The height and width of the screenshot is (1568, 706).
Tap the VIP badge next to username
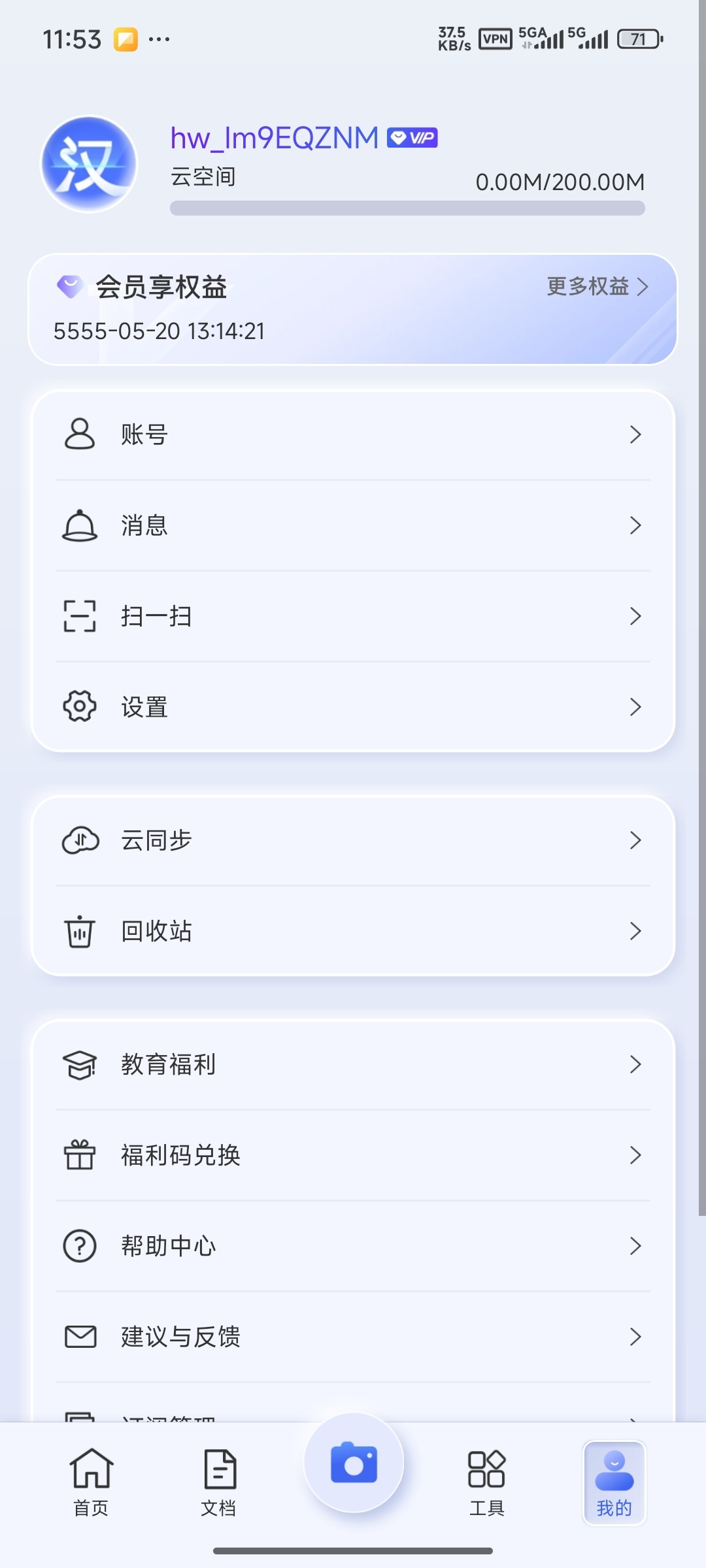click(x=412, y=138)
